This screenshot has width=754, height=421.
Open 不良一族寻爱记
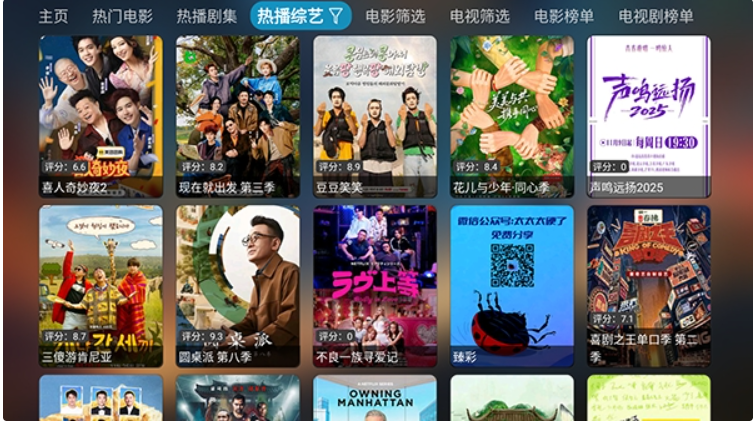click(374, 285)
